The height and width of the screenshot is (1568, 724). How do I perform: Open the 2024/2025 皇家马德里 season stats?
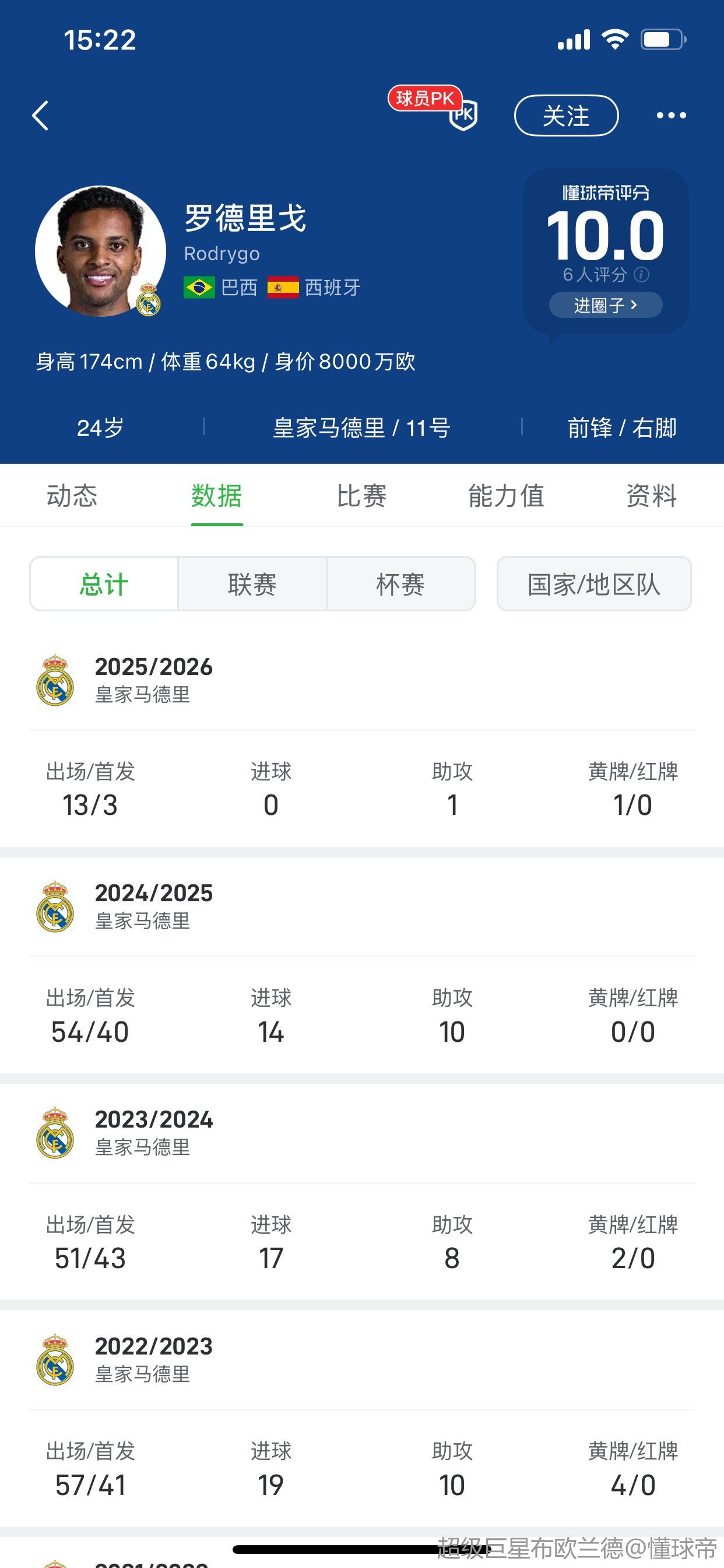(153, 907)
